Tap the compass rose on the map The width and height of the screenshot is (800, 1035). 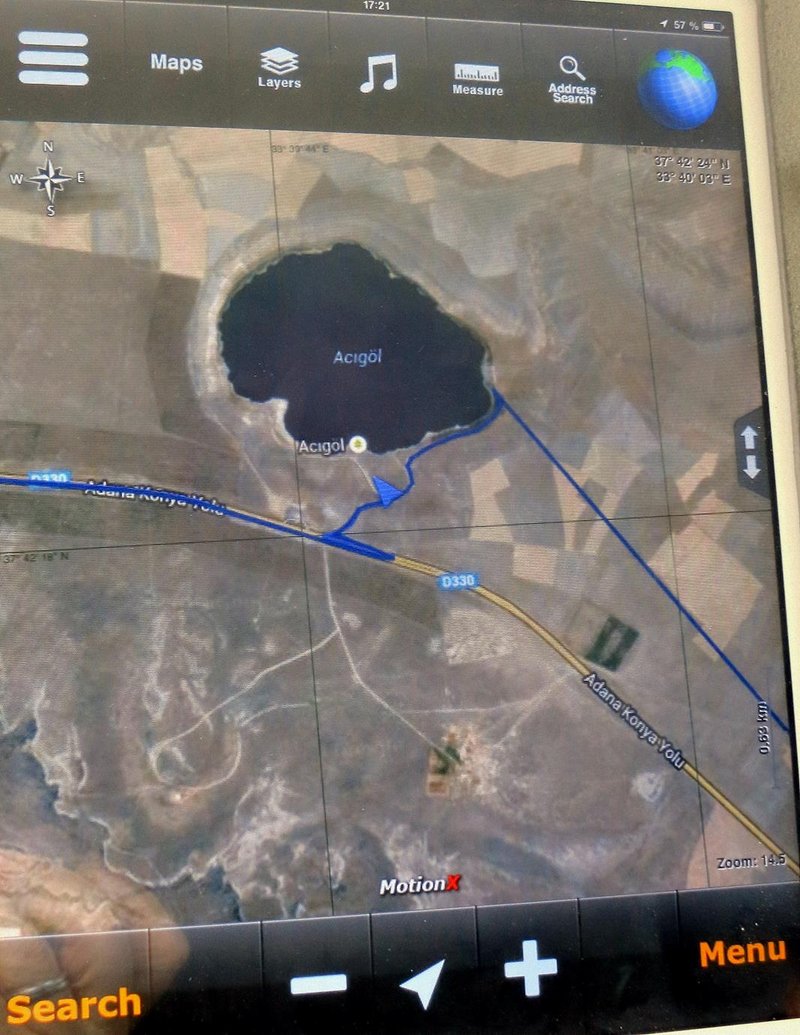tap(48, 179)
